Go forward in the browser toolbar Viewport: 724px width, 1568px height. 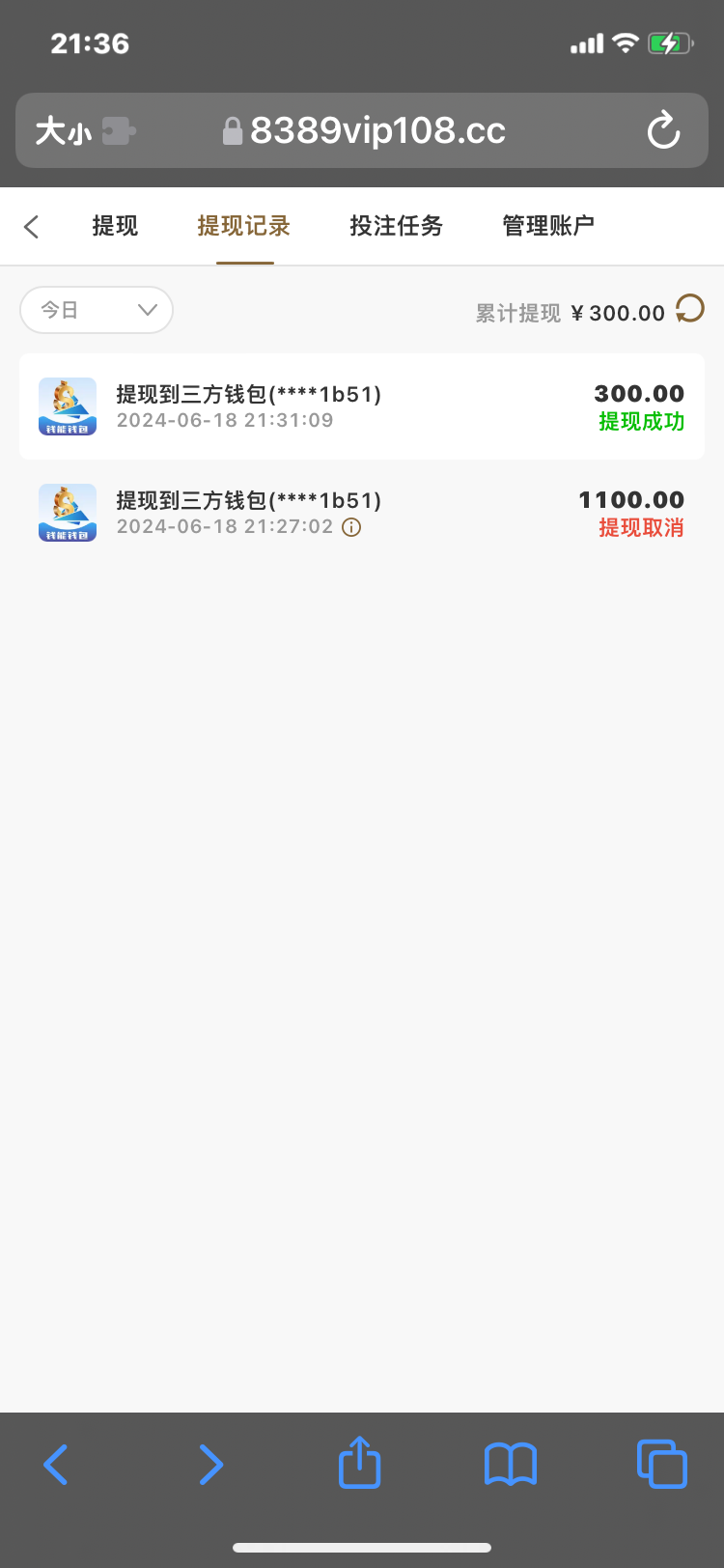(x=210, y=1464)
